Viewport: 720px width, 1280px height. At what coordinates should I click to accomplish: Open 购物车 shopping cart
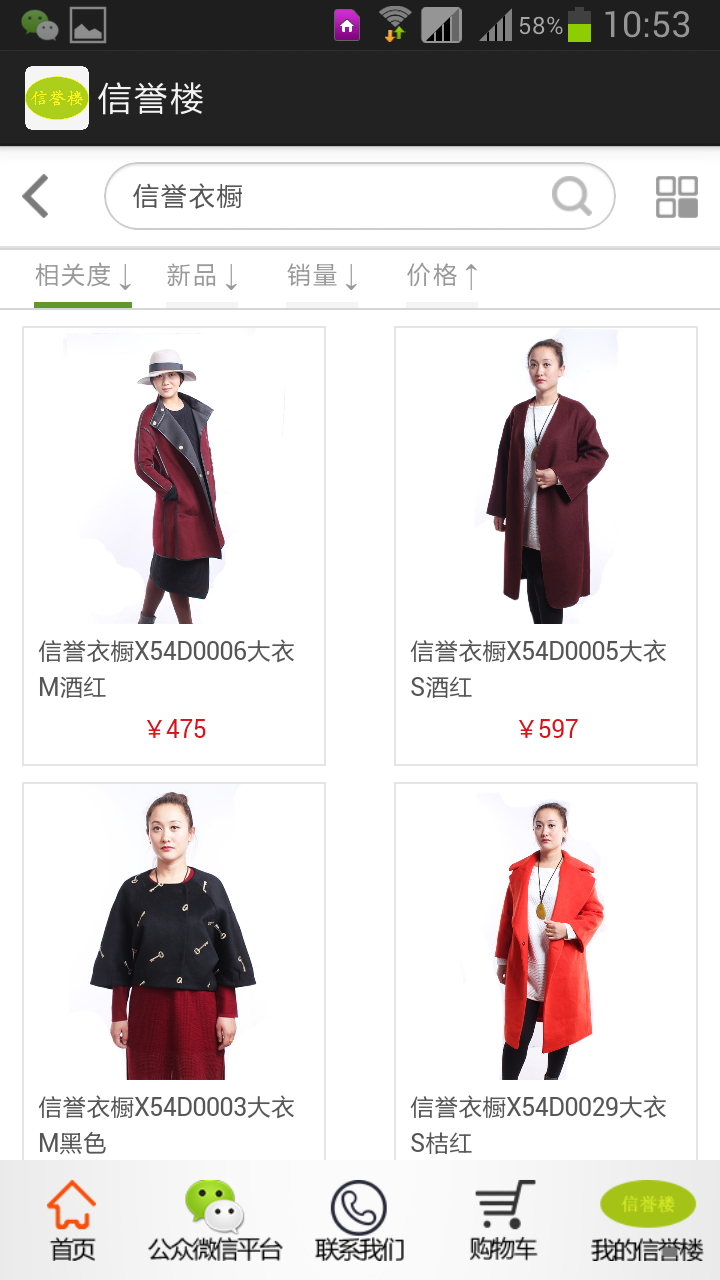coord(503,1220)
